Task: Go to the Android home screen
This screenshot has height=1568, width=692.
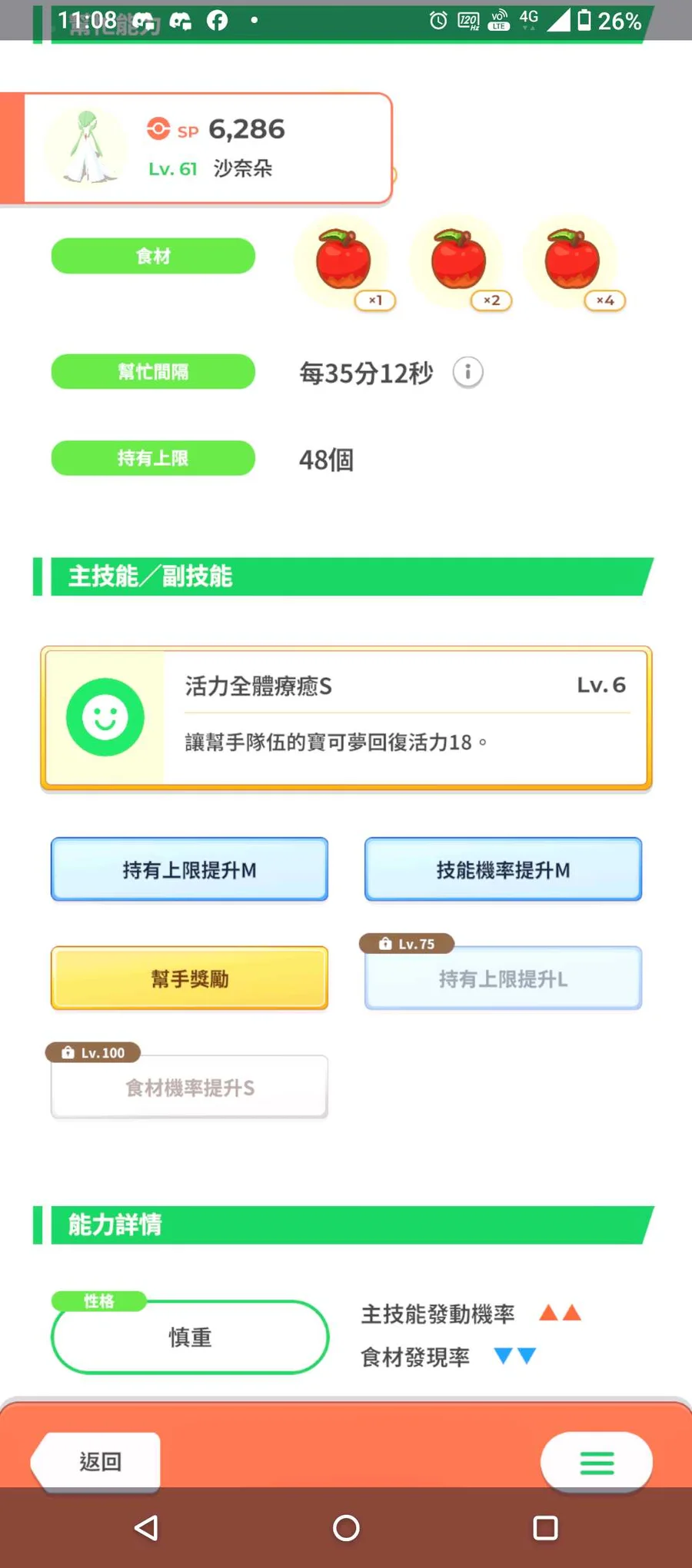Action: point(346,1528)
